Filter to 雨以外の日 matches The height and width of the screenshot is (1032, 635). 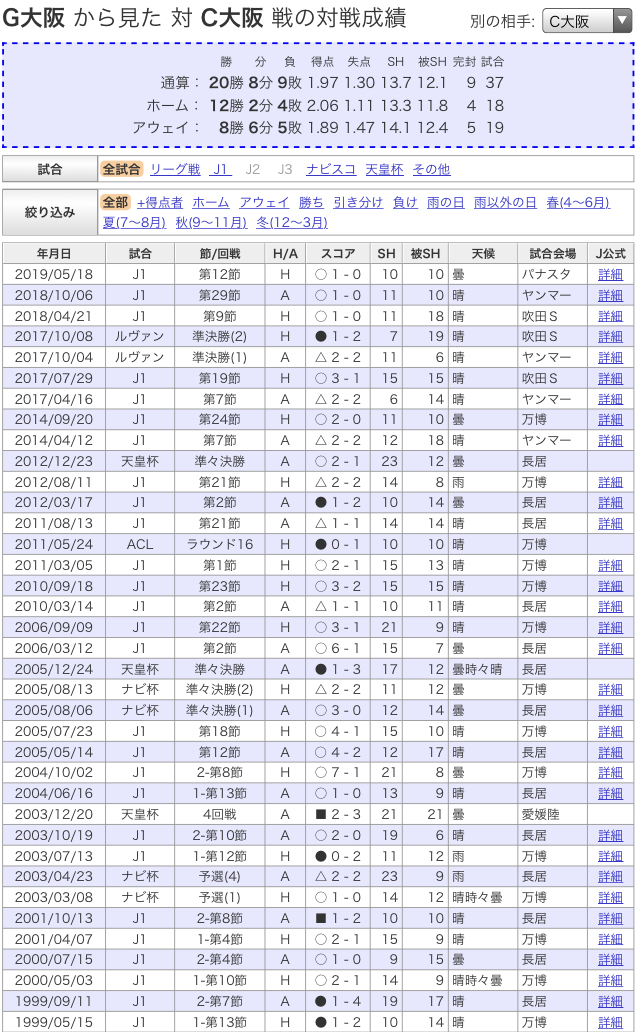tap(505, 202)
